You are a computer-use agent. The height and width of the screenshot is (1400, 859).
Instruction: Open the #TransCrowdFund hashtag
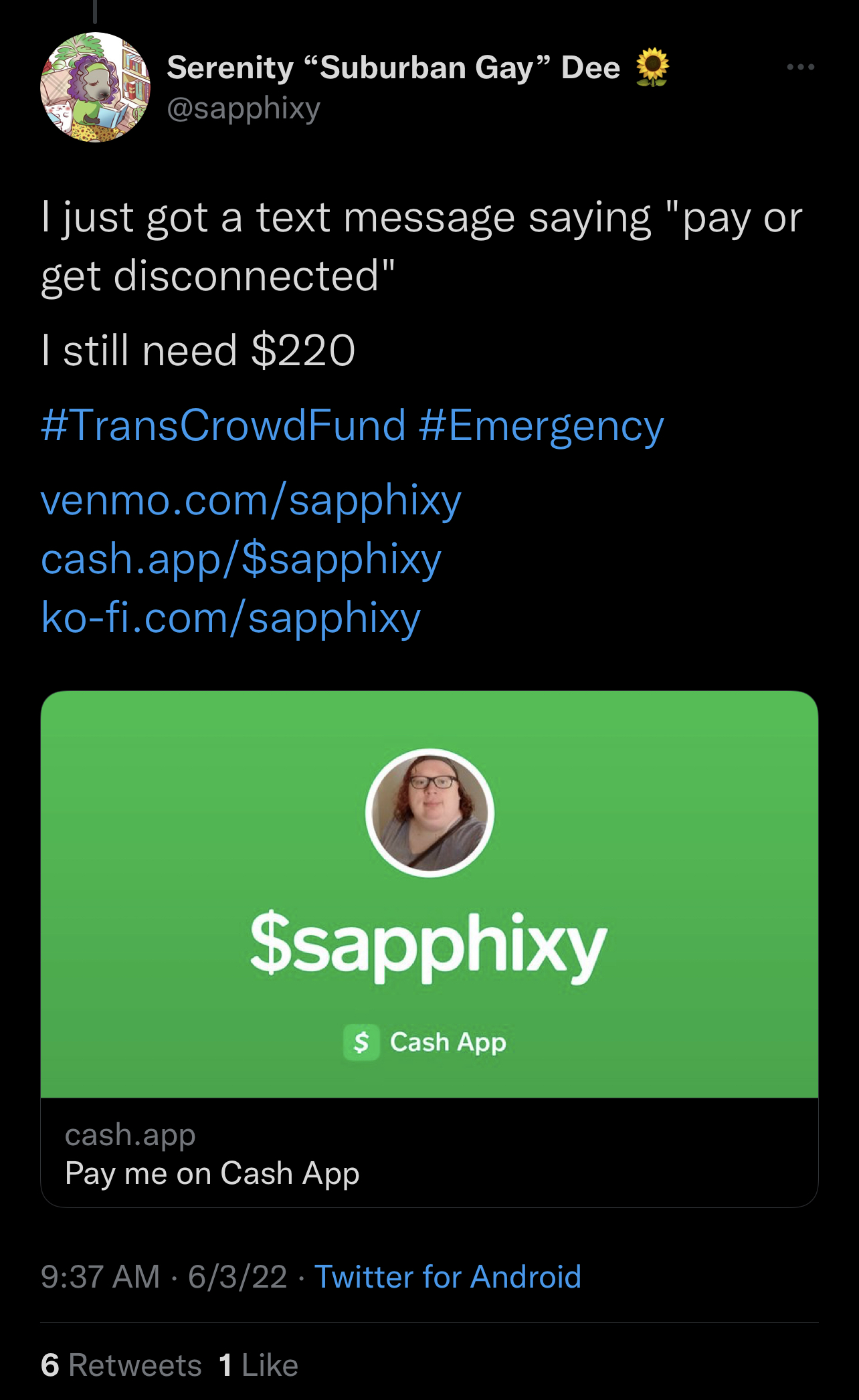223,425
